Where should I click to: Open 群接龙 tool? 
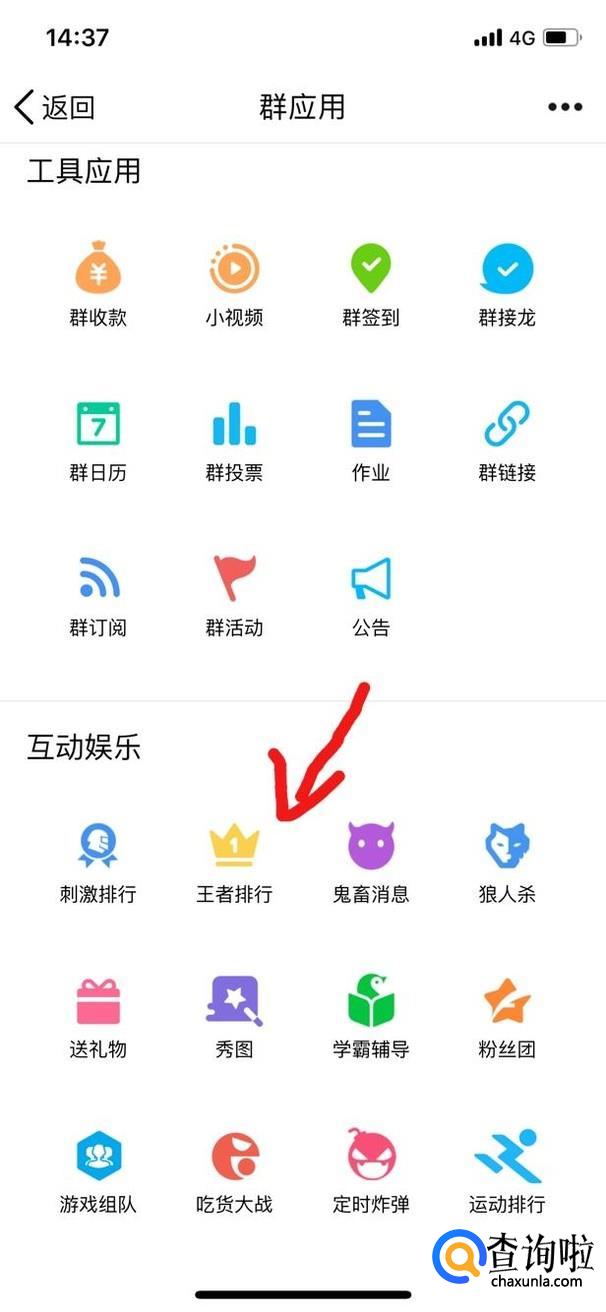click(x=508, y=285)
